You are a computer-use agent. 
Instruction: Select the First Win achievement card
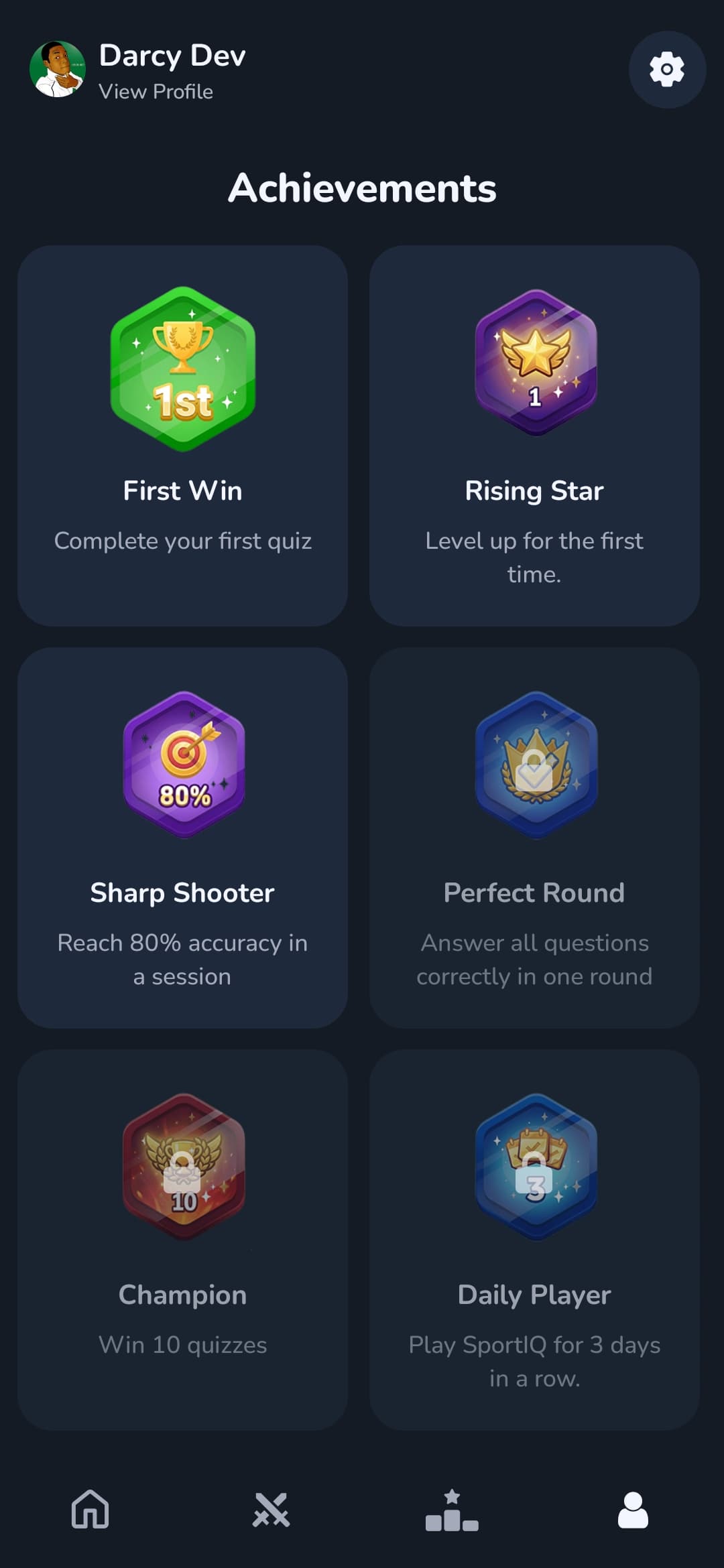click(x=182, y=436)
